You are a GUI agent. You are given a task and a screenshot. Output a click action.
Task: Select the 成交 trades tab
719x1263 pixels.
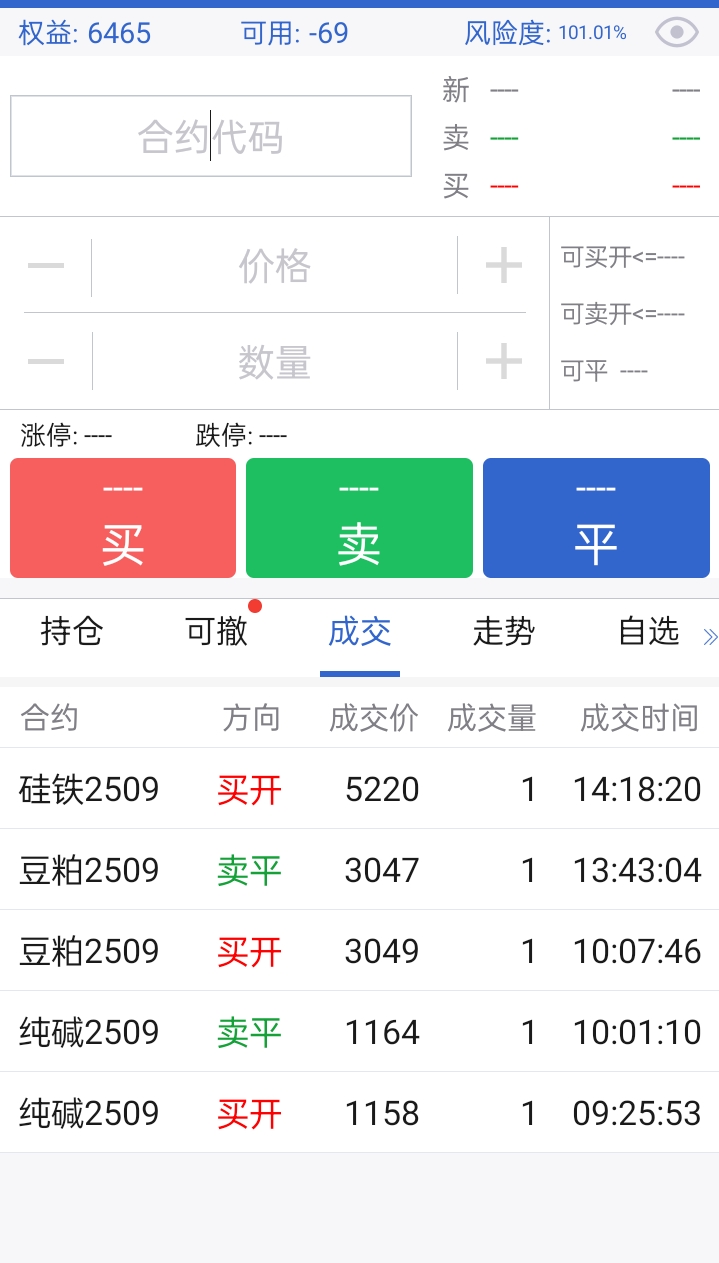(360, 632)
